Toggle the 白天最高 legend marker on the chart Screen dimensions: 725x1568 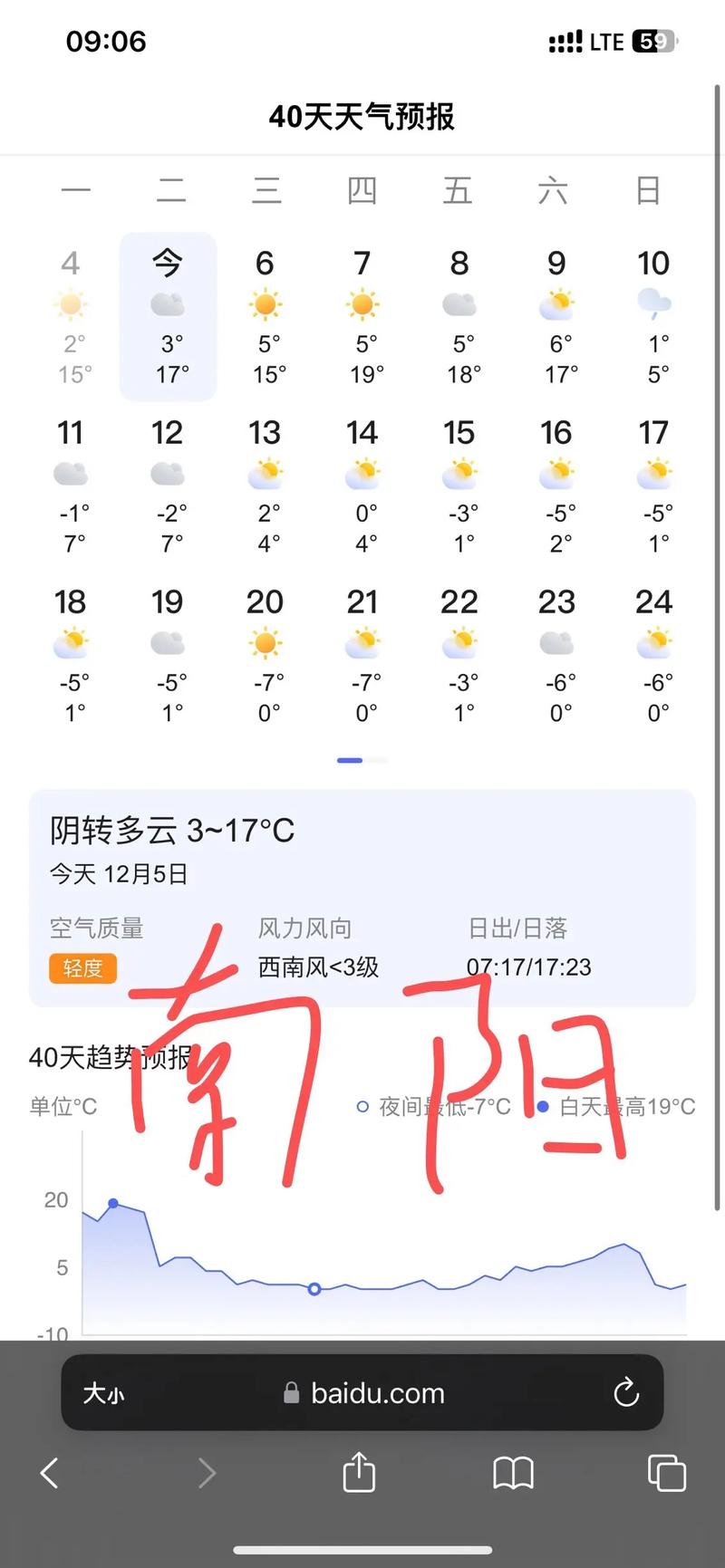coord(542,1106)
